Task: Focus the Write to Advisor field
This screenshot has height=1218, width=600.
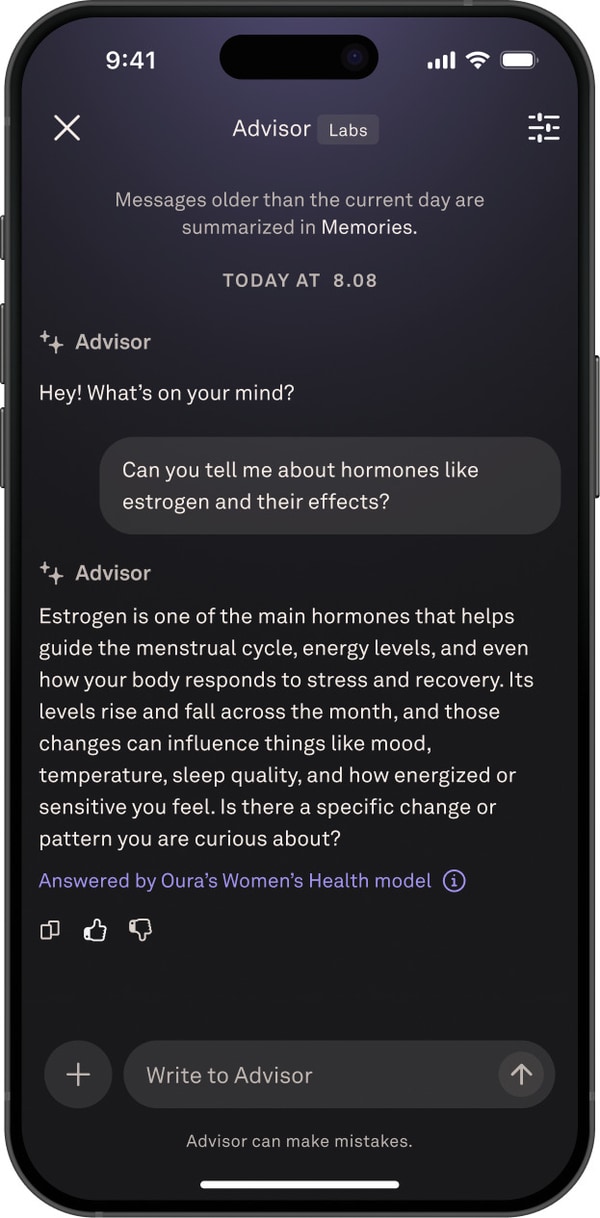Action: click(310, 1075)
